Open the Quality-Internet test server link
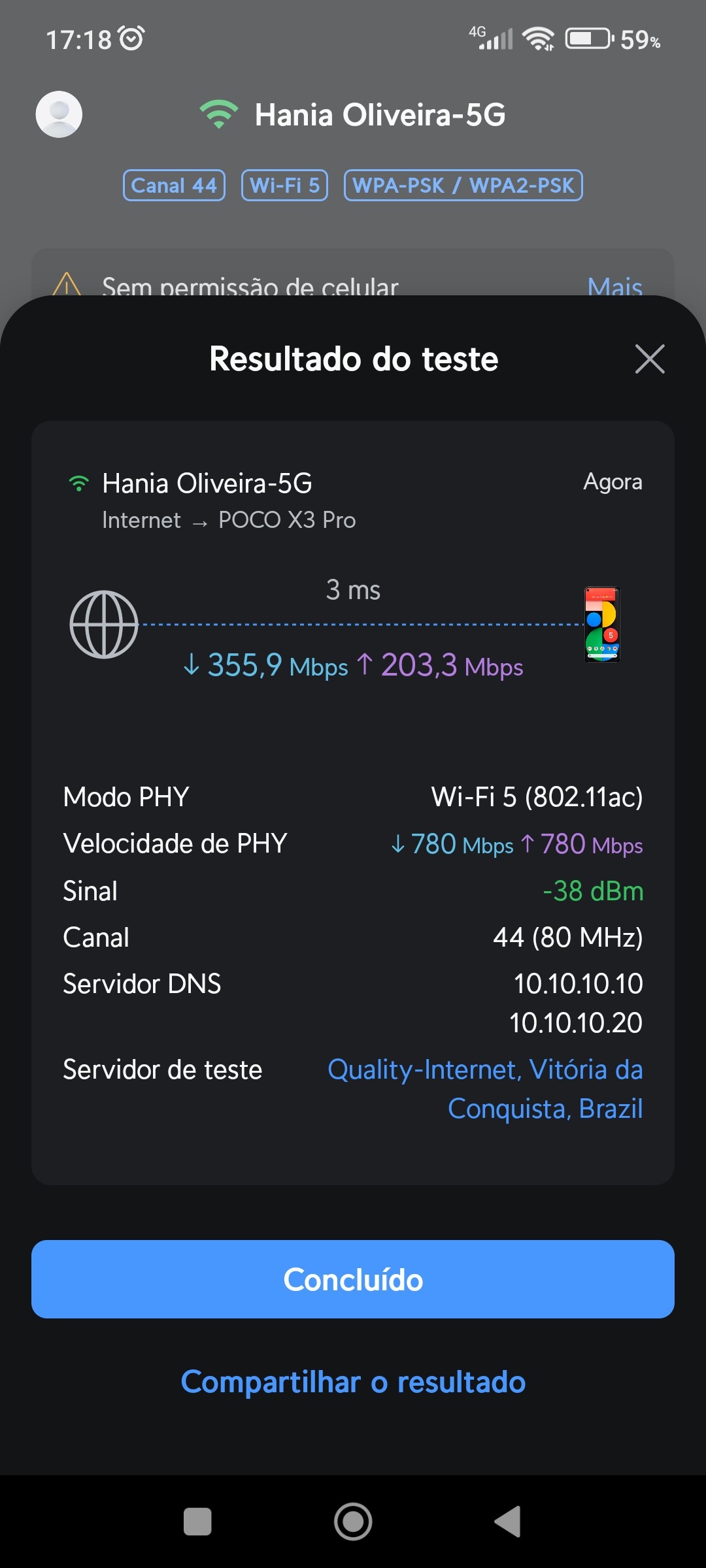The height and width of the screenshot is (1568, 706). click(485, 1088)
